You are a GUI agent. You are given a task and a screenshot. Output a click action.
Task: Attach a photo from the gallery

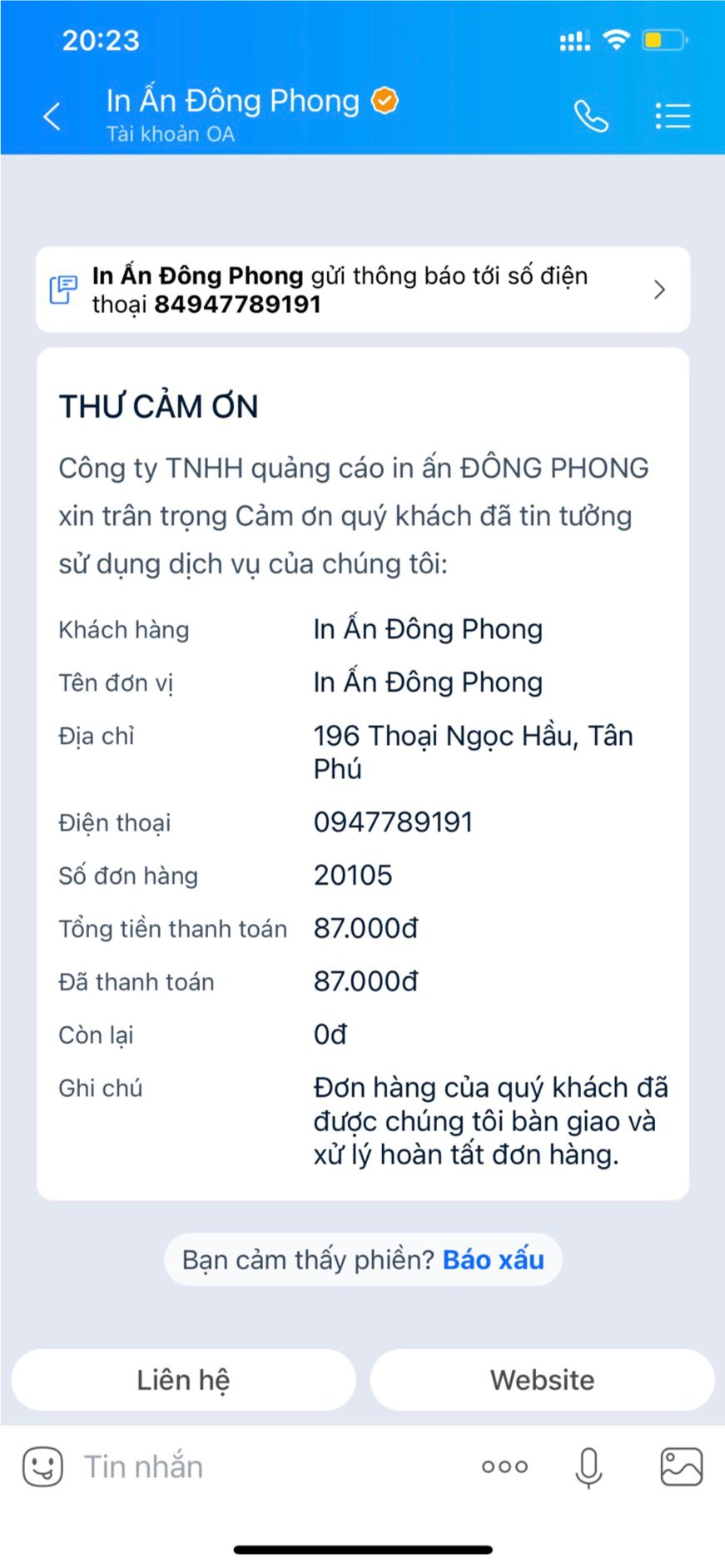(681, 1466)
